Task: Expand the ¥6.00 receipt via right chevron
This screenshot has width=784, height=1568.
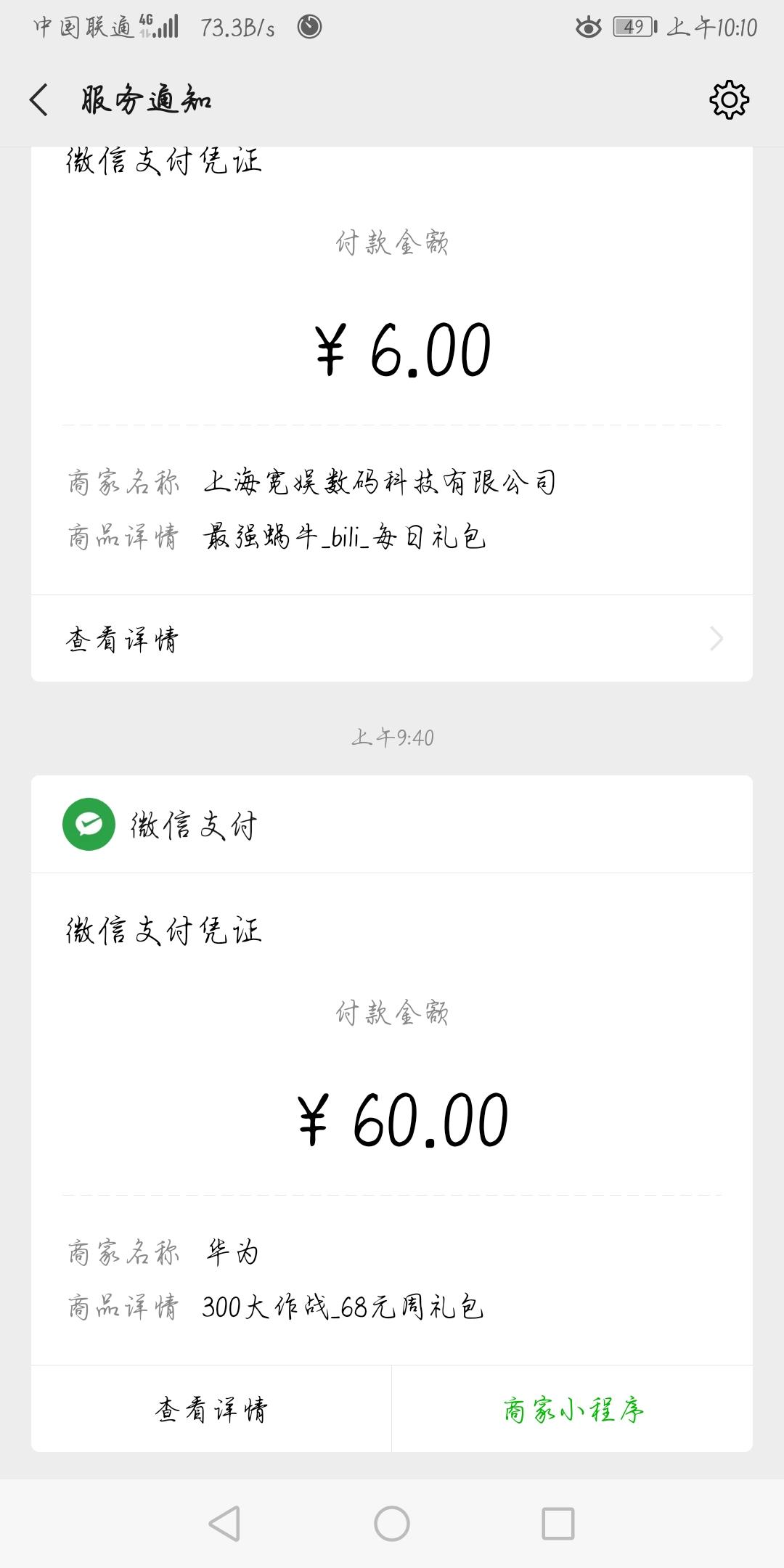Action: click(716, 638)
